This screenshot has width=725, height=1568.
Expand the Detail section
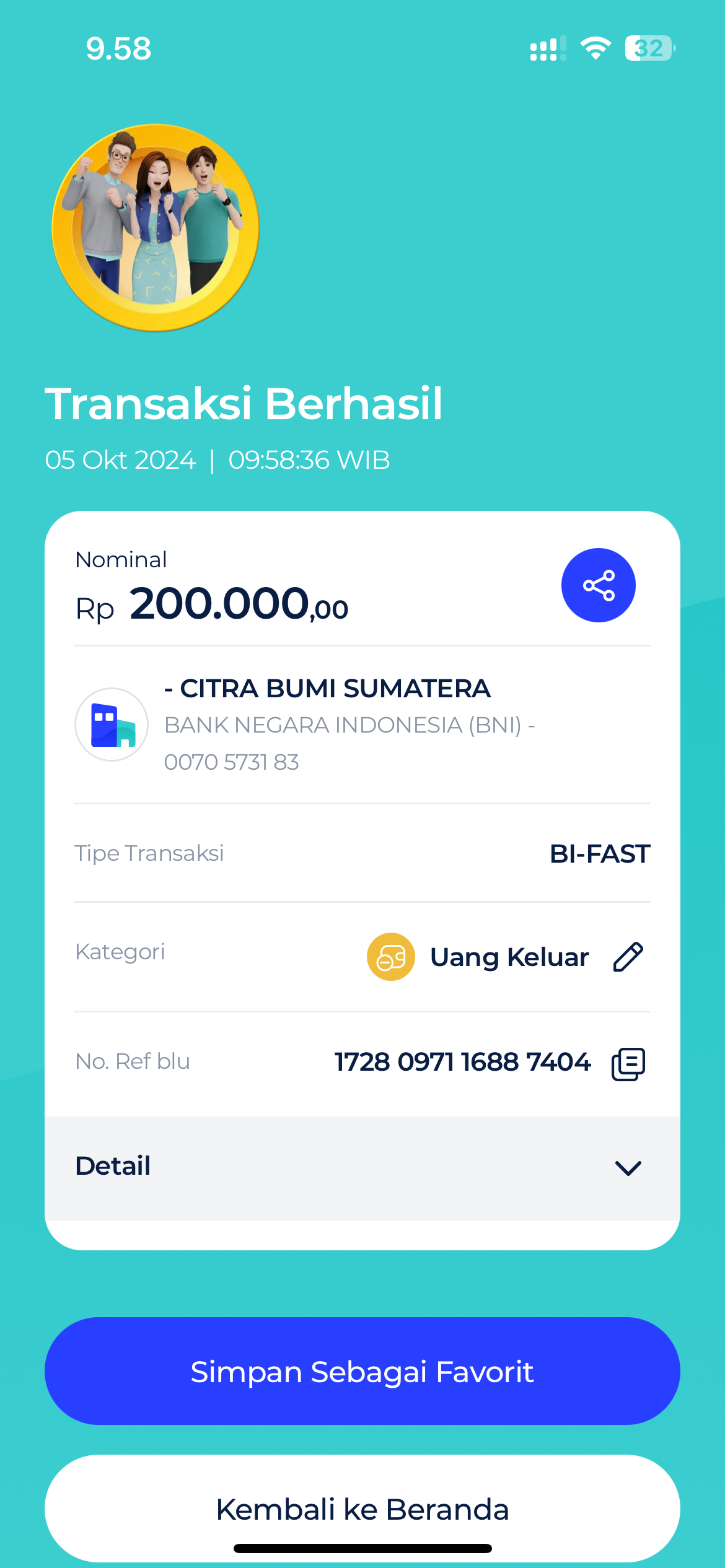click(362, 1168)
